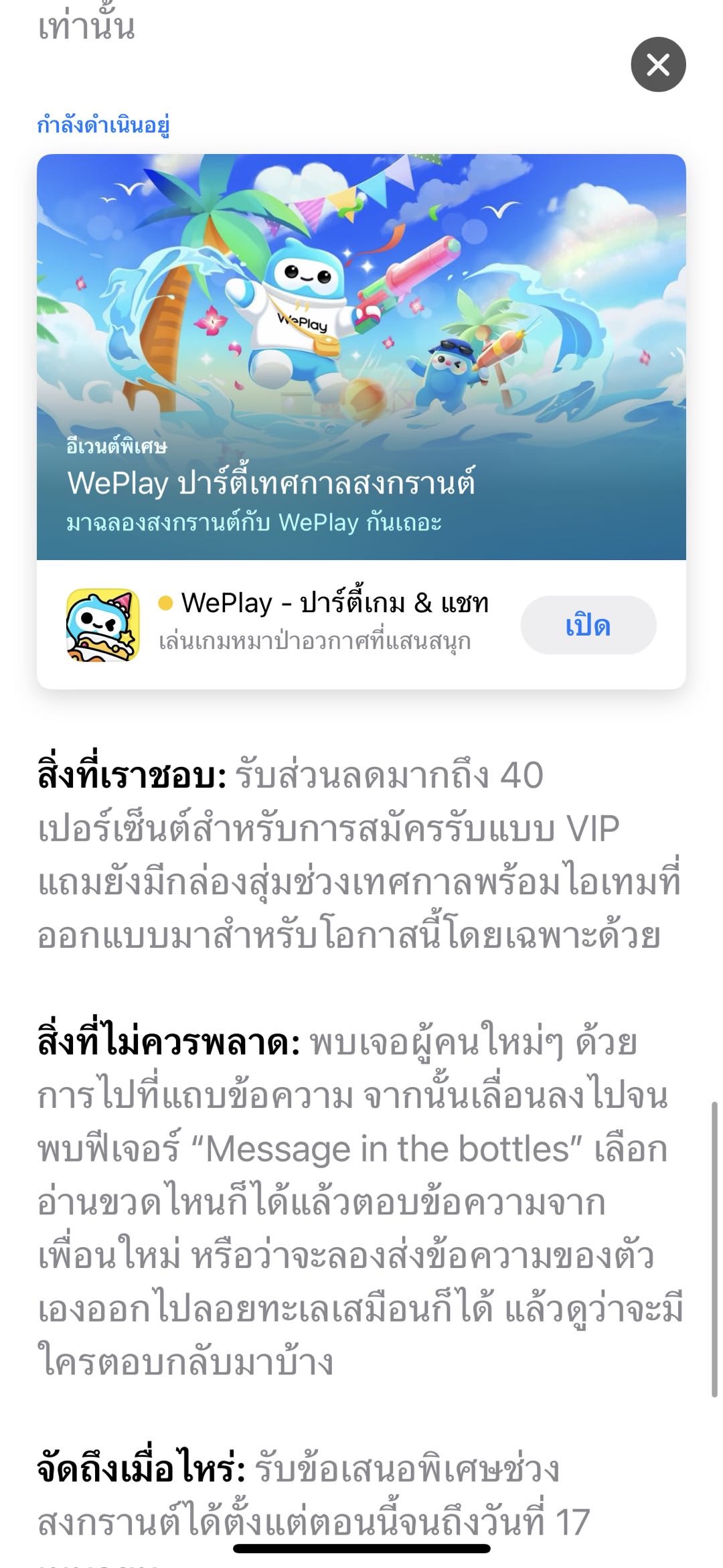Open the WePlay Songkran party event card

pyautogui.click(x=361, y=356)
